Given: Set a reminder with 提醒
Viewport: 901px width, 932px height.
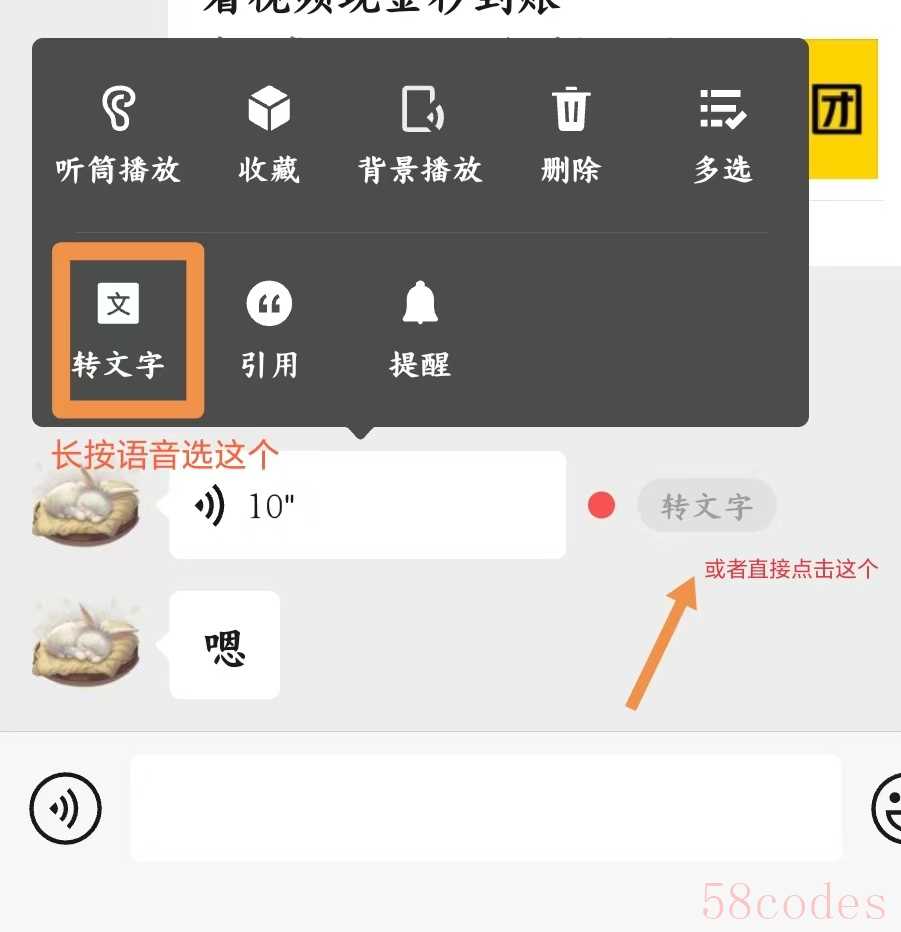Looking at the screenshot, I should (420, 330).
